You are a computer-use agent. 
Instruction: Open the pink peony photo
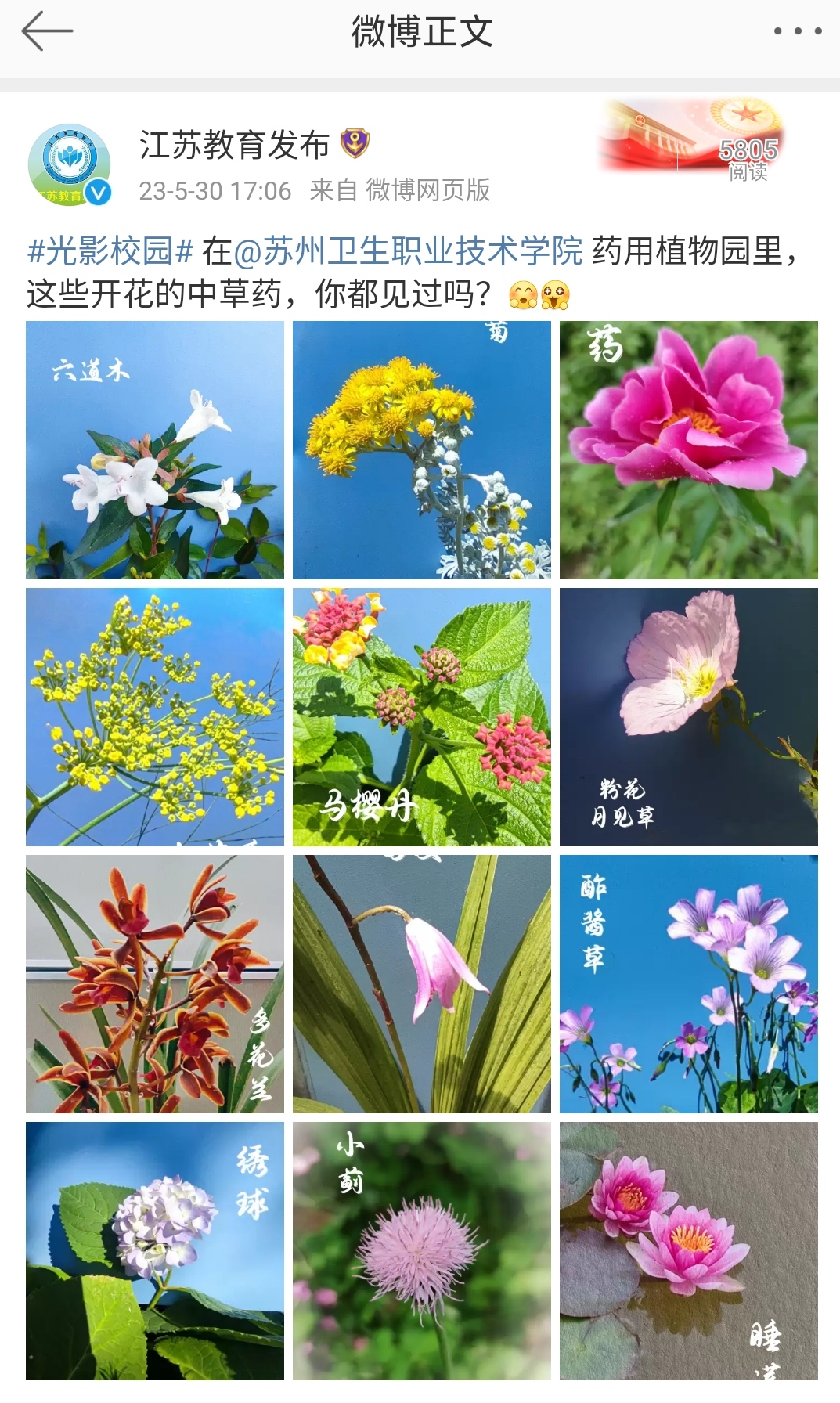pyautogui.click(x=688, y=450)
